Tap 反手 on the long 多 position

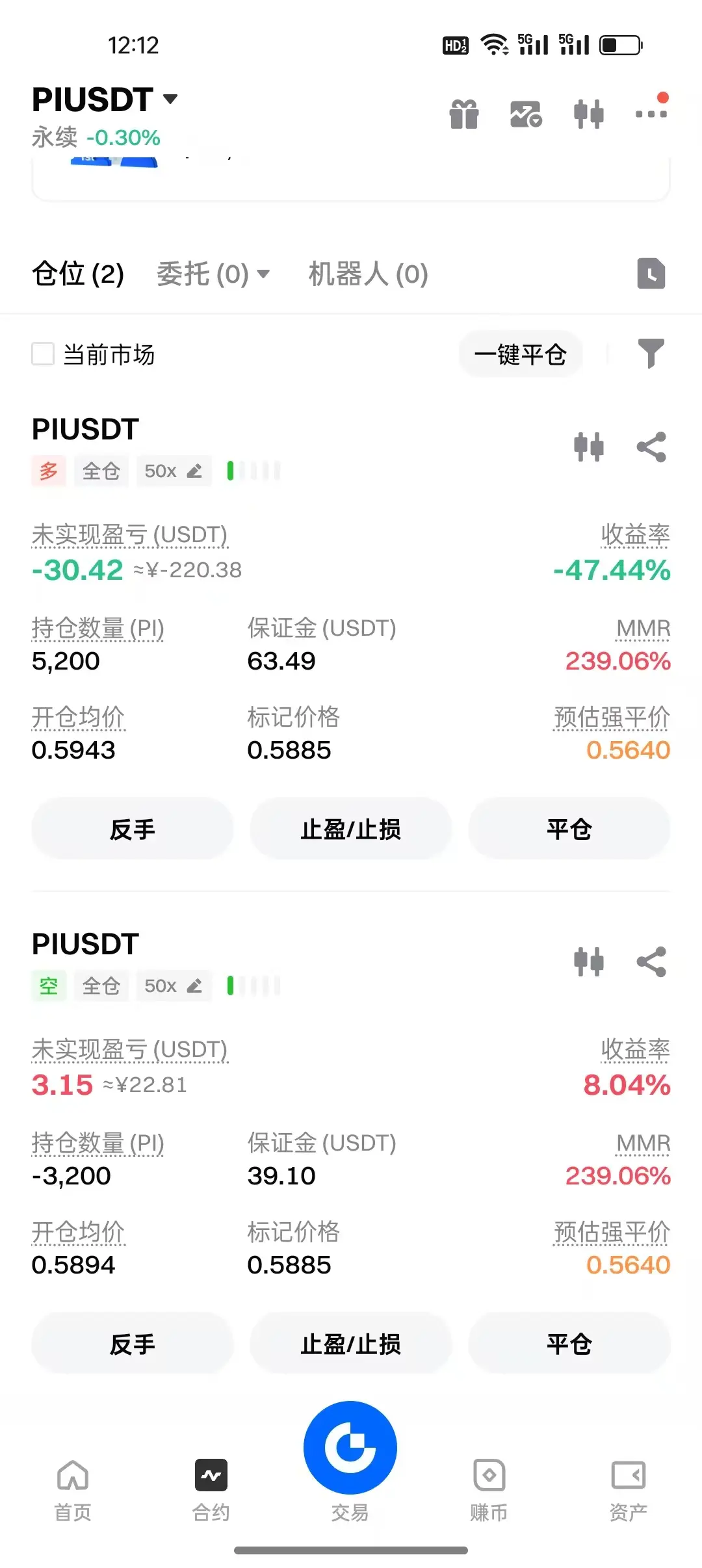(x=132, y=829)
